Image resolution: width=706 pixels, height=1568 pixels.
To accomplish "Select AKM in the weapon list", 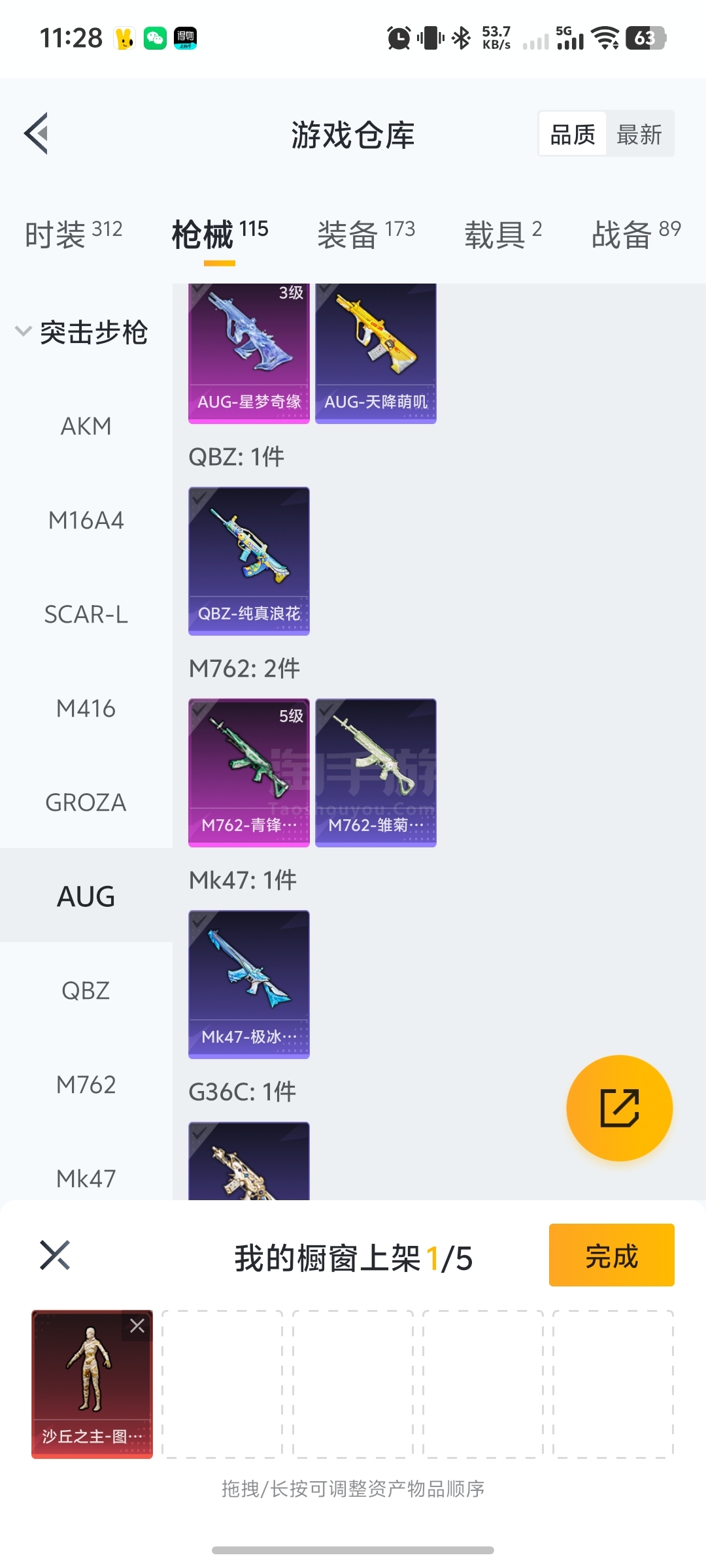I will [x=86, y=426].
